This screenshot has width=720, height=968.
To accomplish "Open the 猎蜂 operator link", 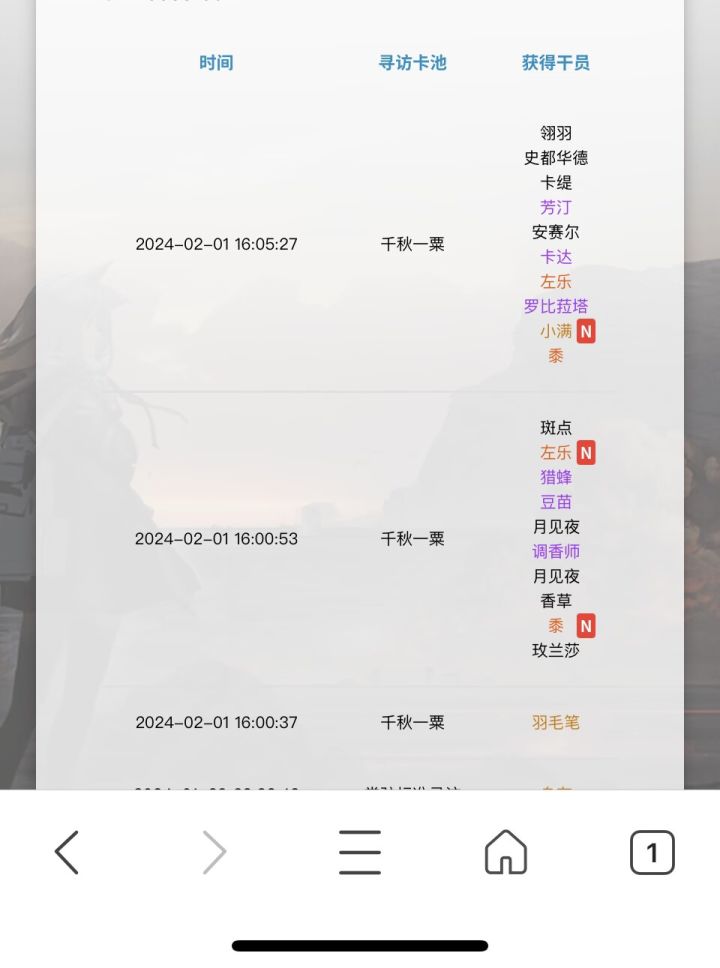I will tap(556, 477).
